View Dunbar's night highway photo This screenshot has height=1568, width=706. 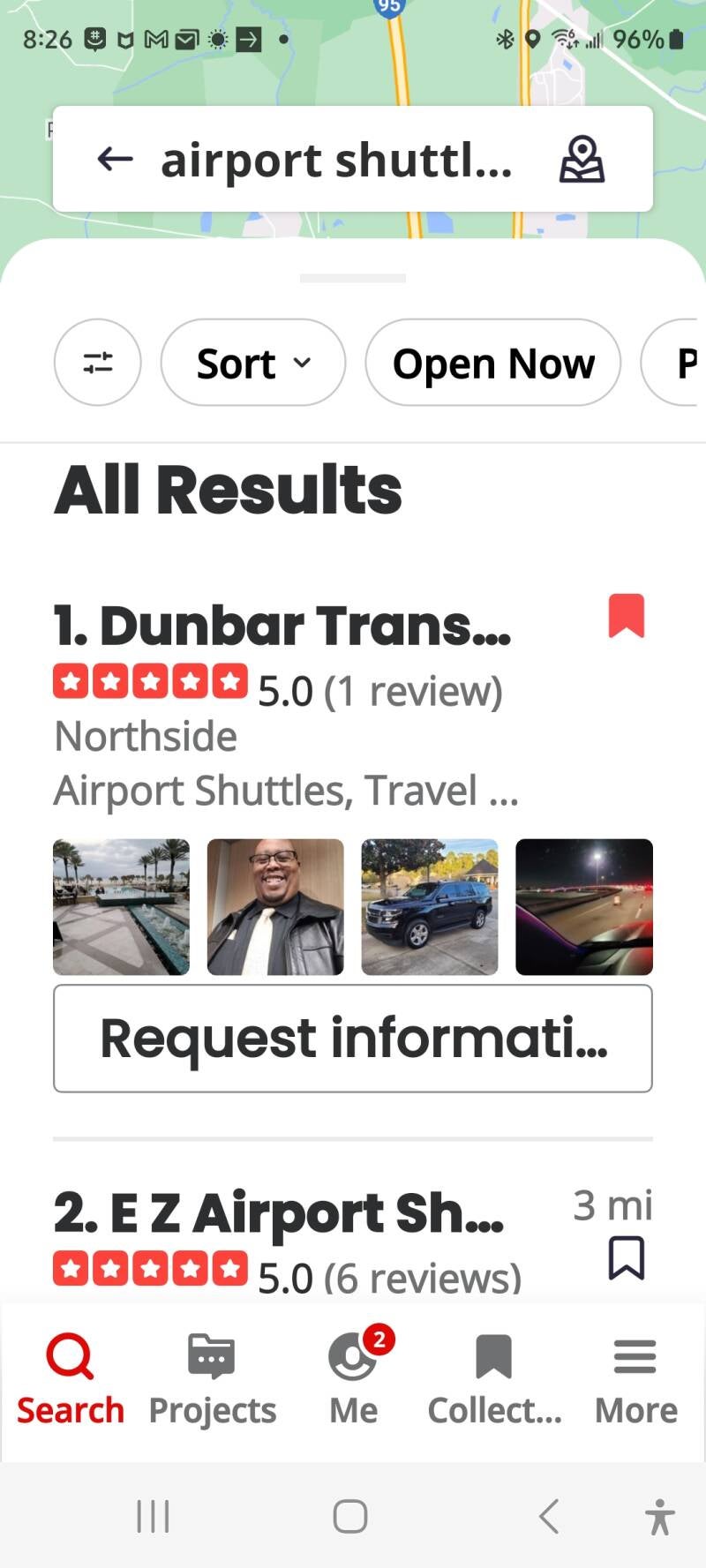pos(584,907)
